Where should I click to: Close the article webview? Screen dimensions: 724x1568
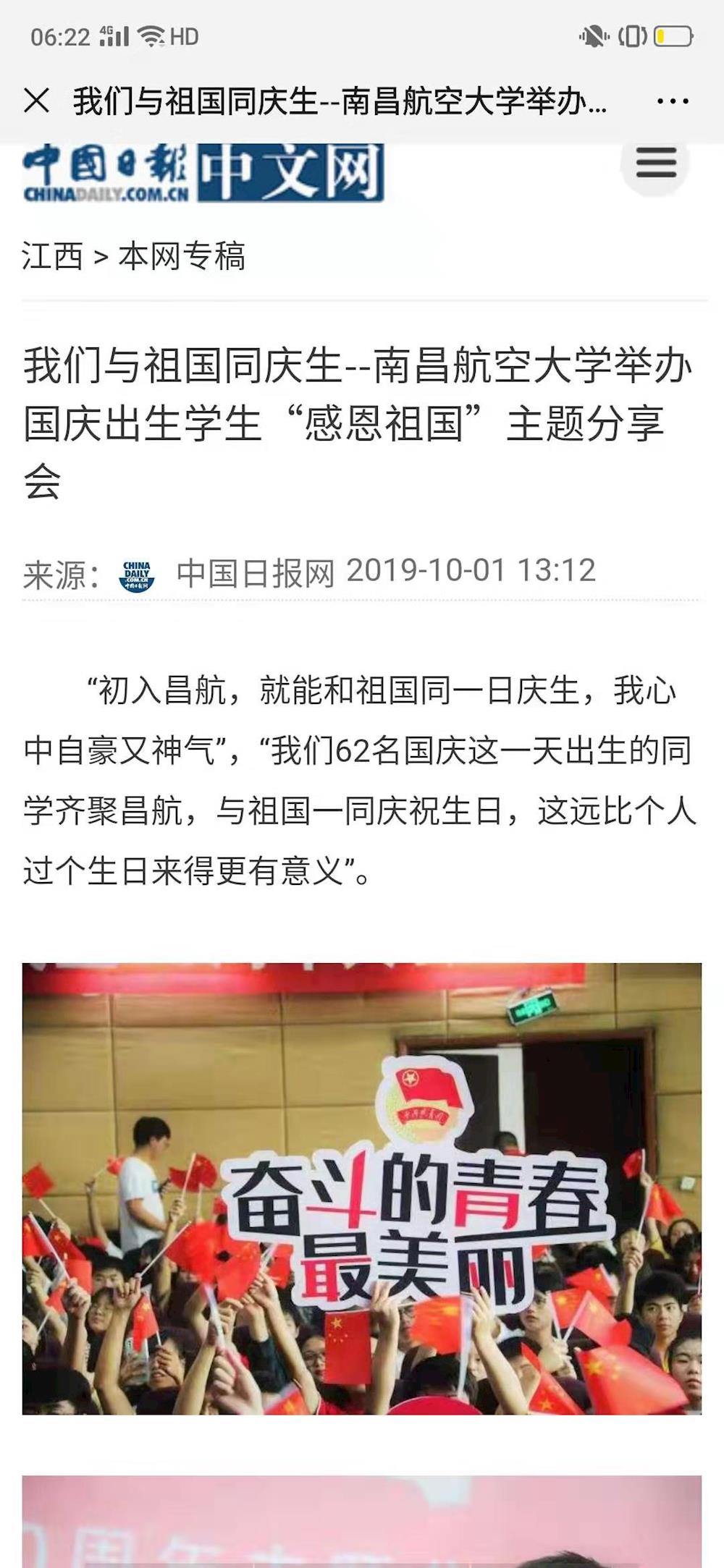[37, 101]
